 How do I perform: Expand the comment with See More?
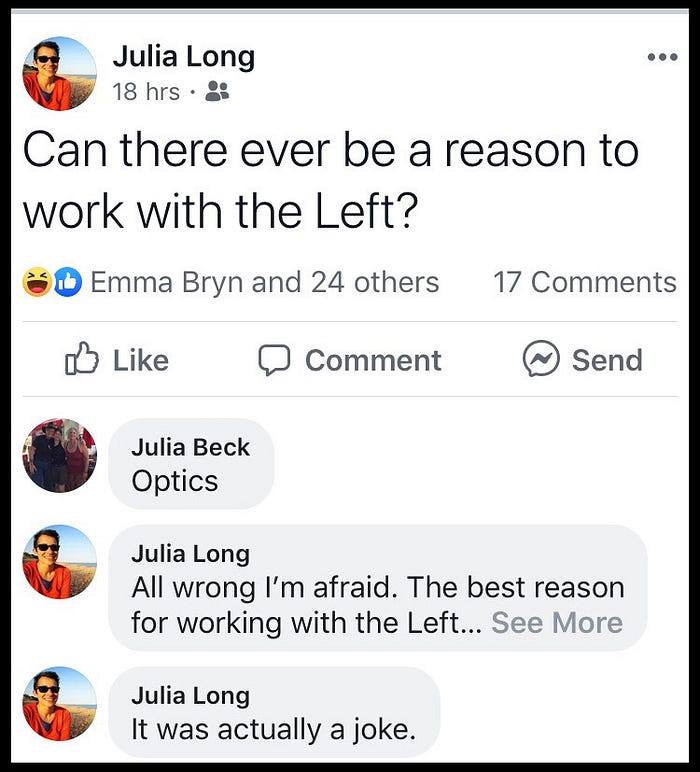[x=557, y=622]
